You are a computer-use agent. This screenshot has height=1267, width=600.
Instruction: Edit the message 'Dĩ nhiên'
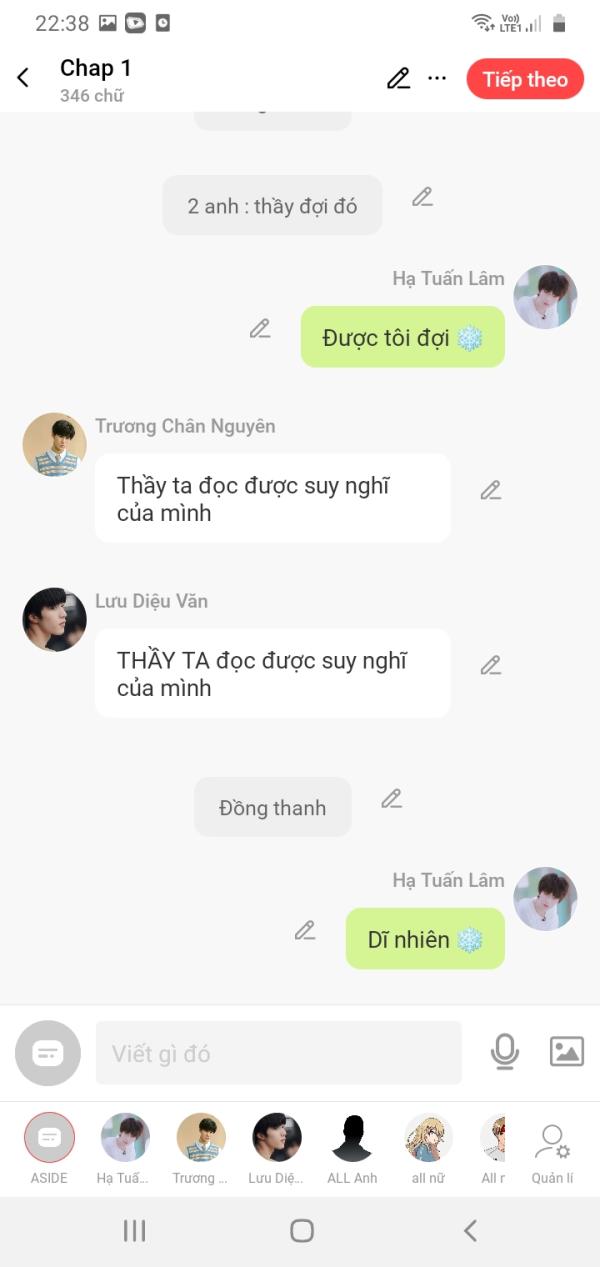pyautogui.click(x=305, y=930)
